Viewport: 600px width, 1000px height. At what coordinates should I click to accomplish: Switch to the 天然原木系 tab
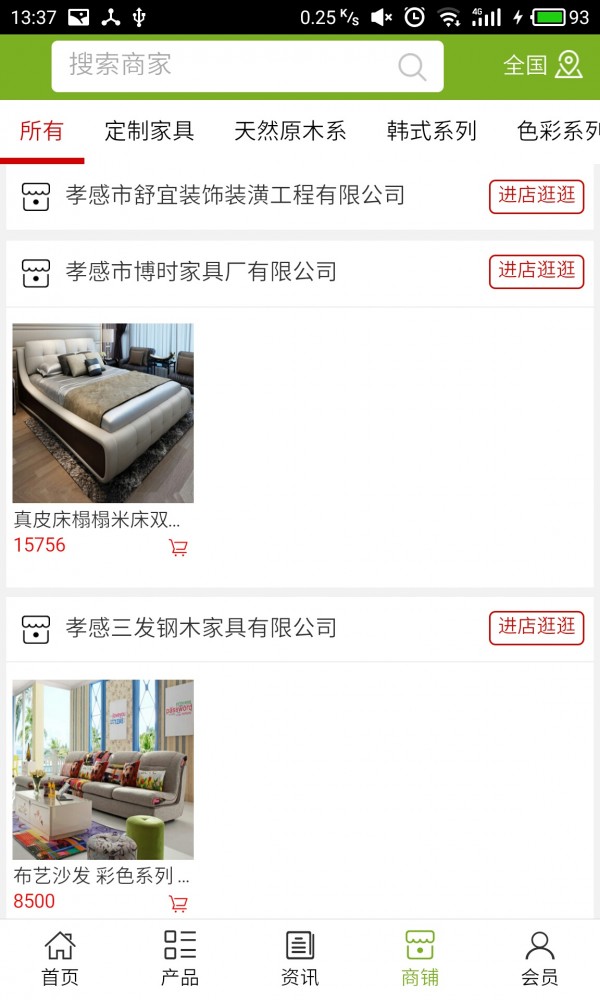(x=290, y=131)
